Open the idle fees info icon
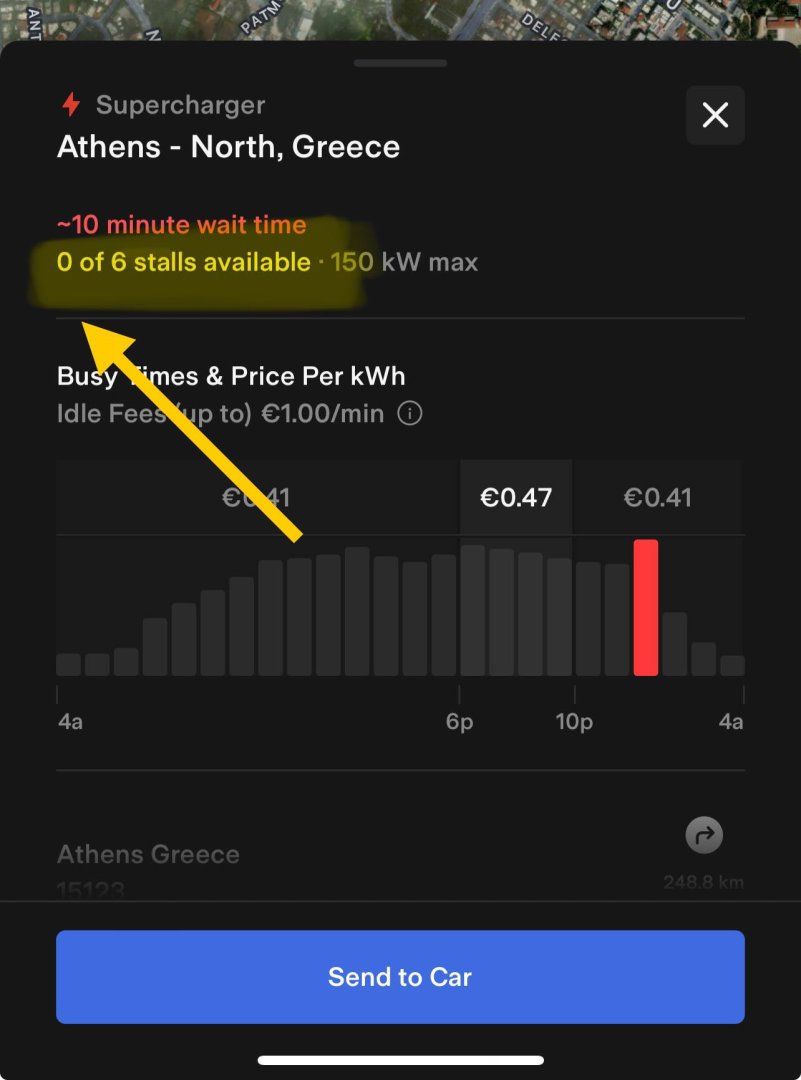 pyautogui.click(x=410, y=413)
